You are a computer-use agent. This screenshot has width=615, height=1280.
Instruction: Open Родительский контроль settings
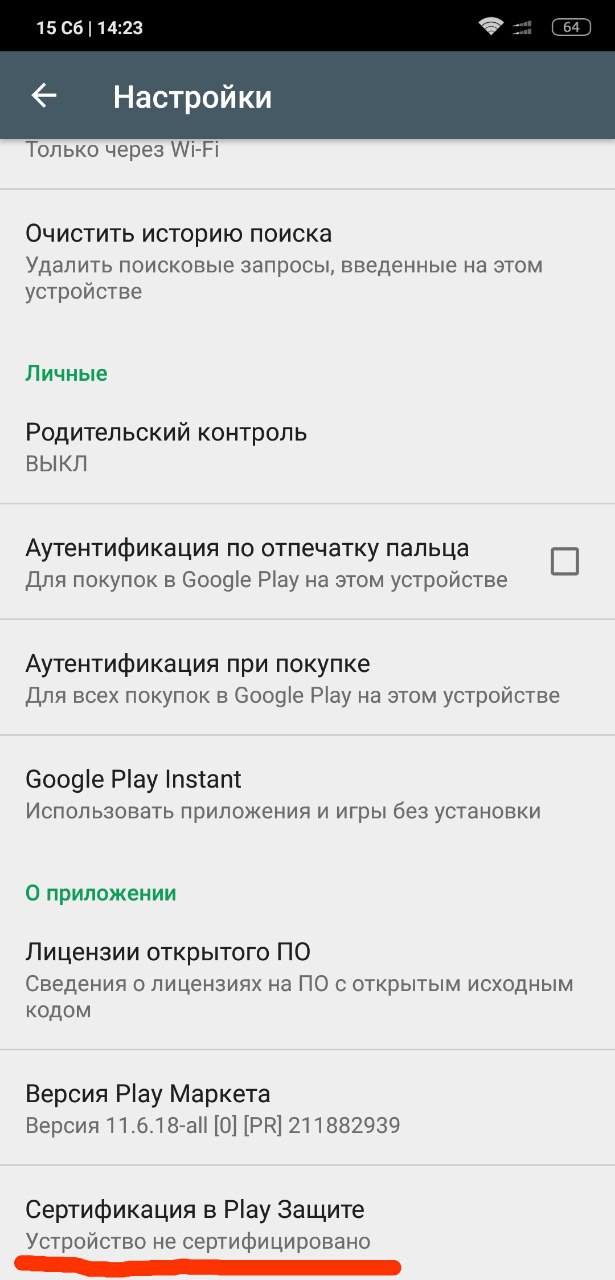pyautogui.click(x=166, y=433)
